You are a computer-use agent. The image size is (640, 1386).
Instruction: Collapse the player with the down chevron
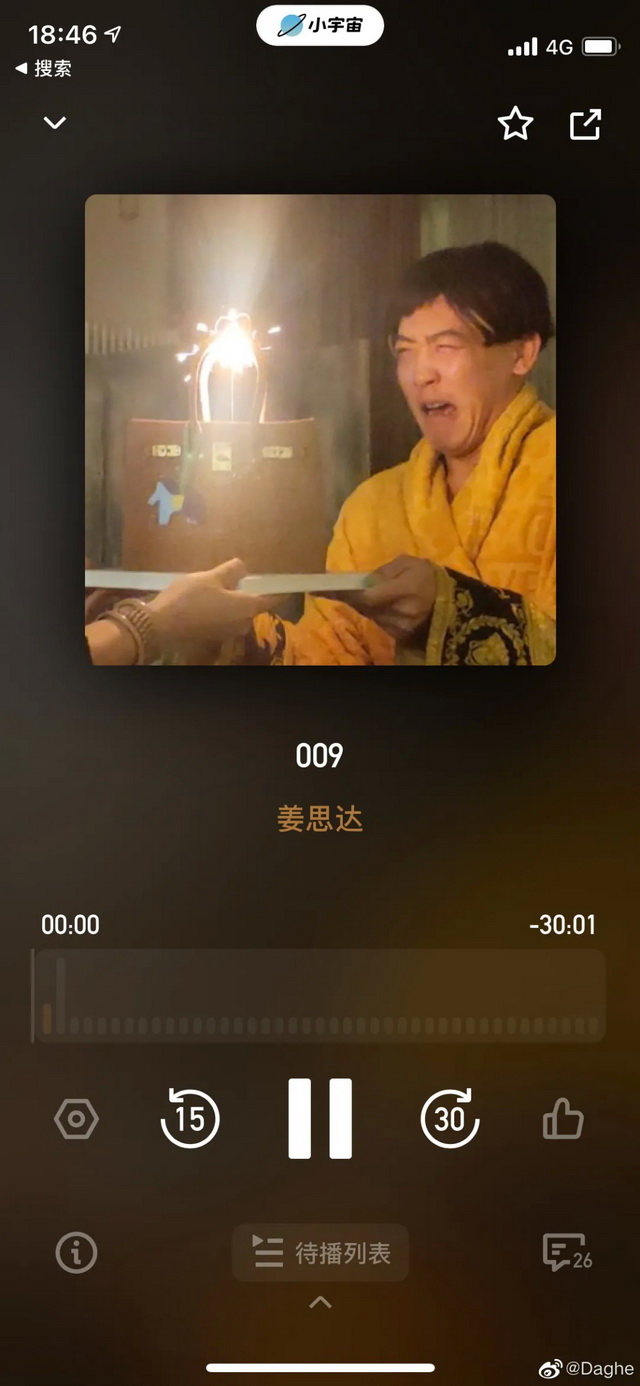55,123
